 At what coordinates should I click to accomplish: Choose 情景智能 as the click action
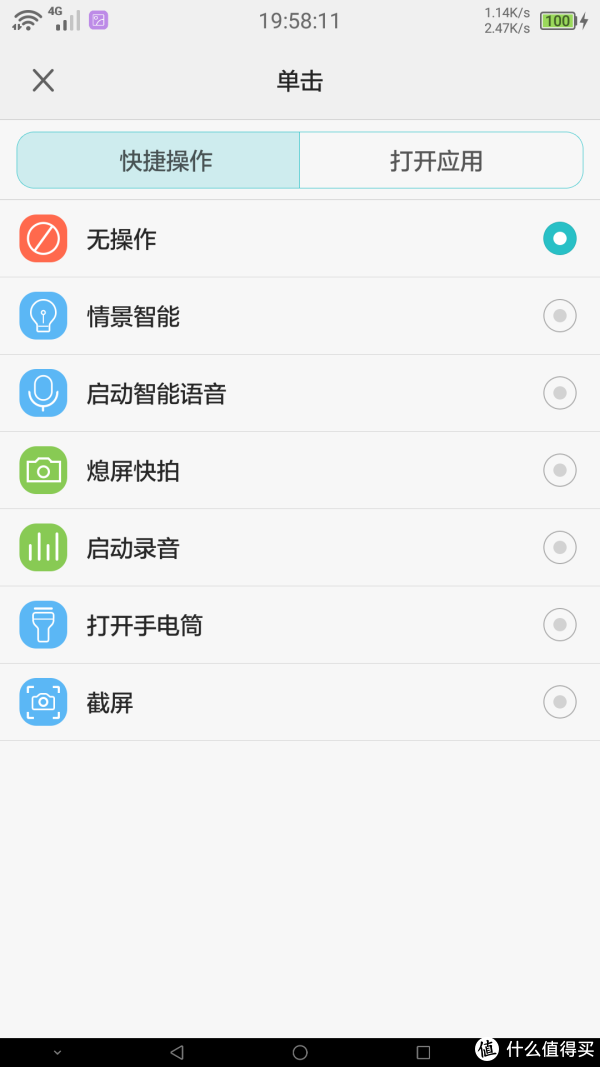coord(300,316)
